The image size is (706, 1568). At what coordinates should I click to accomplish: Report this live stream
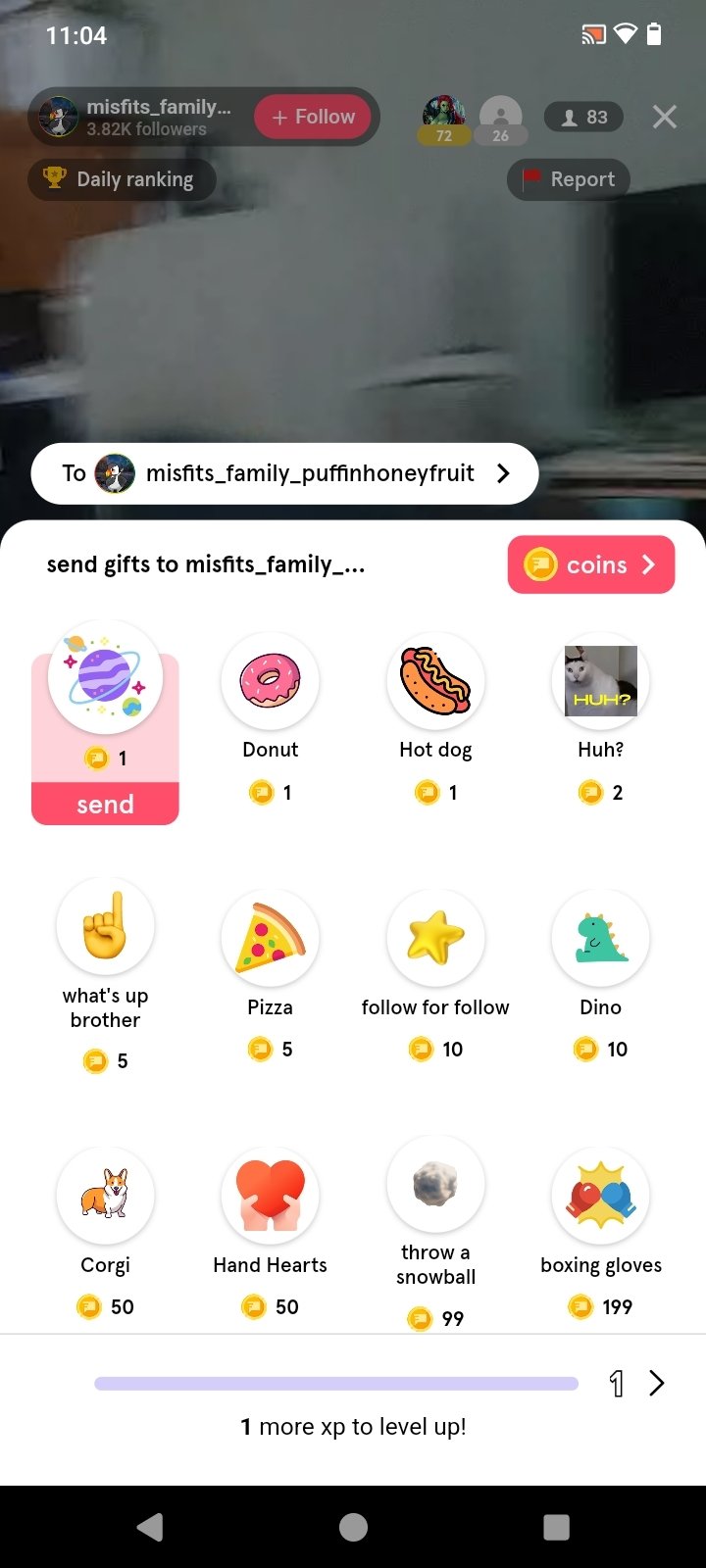coord(569,179)
